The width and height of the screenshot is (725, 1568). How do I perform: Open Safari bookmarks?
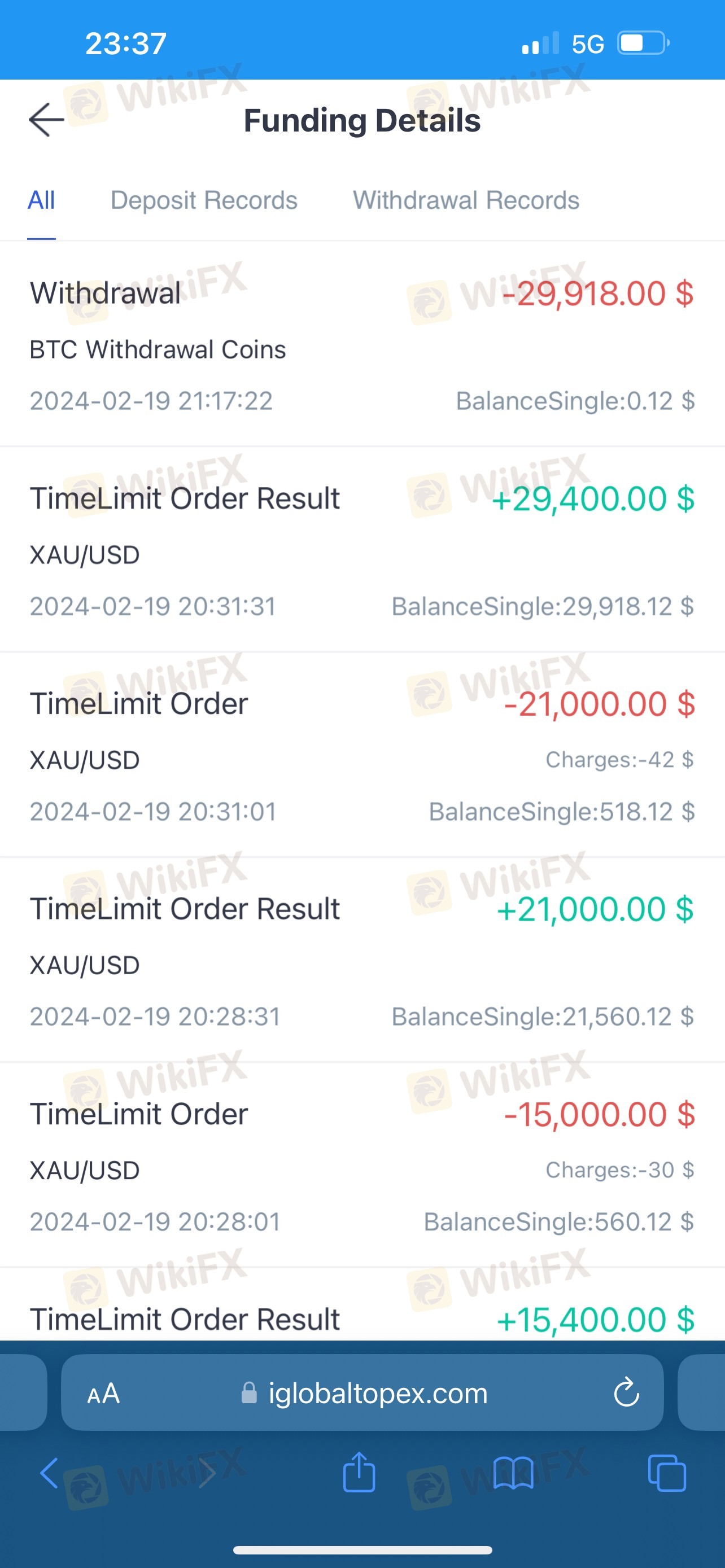pyautogui.click(x=513, y=1474)
